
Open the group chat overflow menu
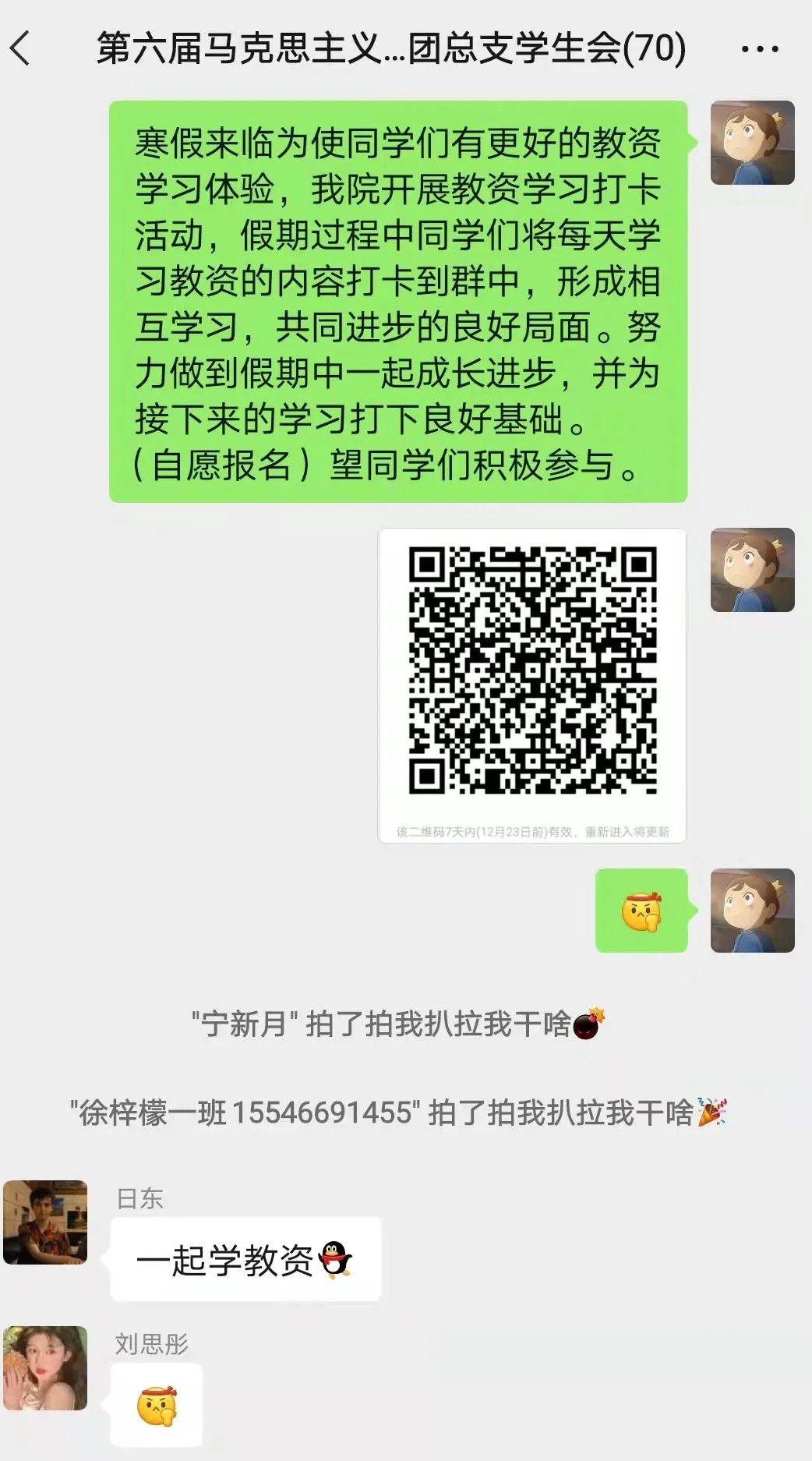[759, 49]
